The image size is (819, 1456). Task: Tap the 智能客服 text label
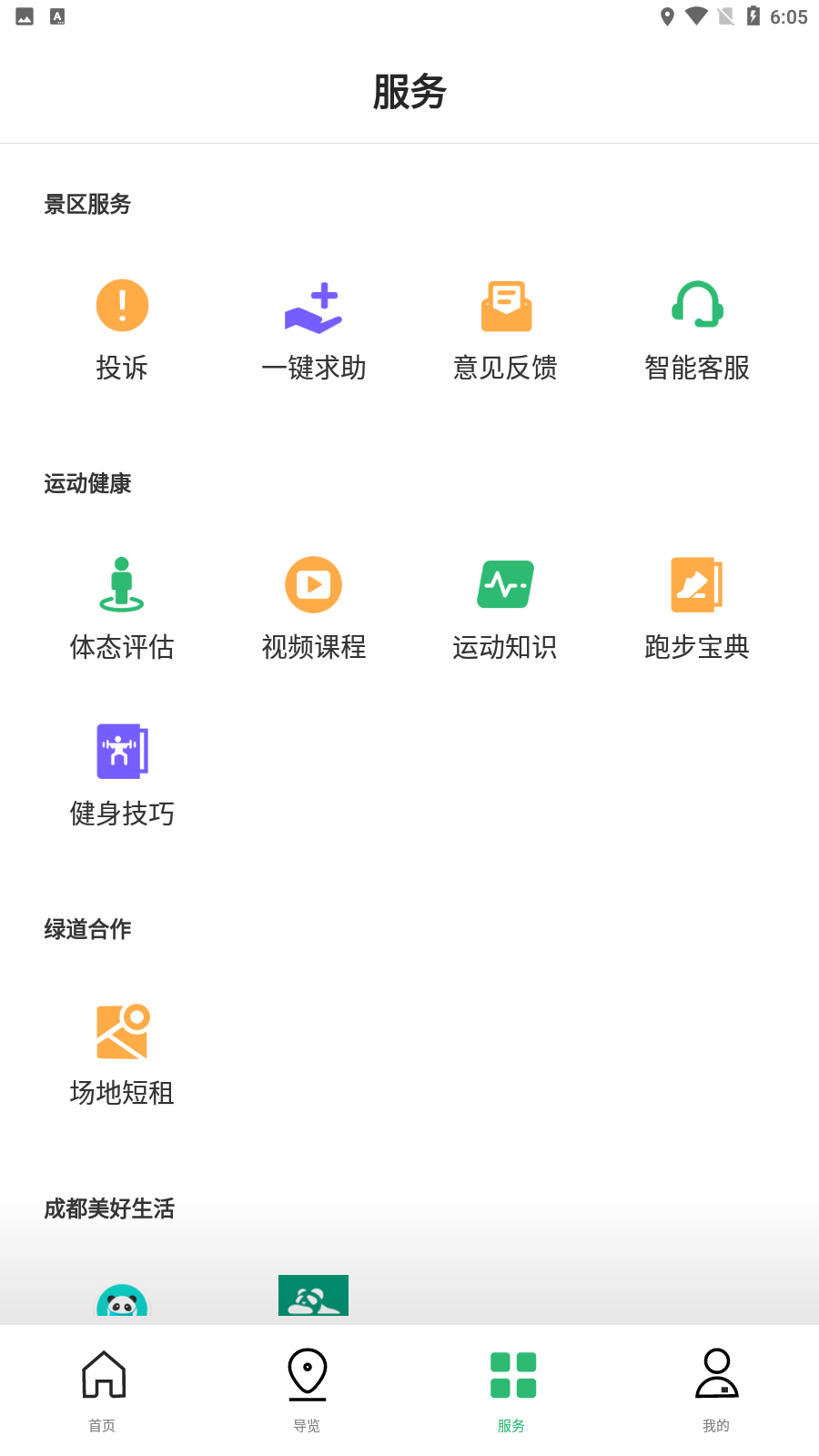tap(697, 369)
